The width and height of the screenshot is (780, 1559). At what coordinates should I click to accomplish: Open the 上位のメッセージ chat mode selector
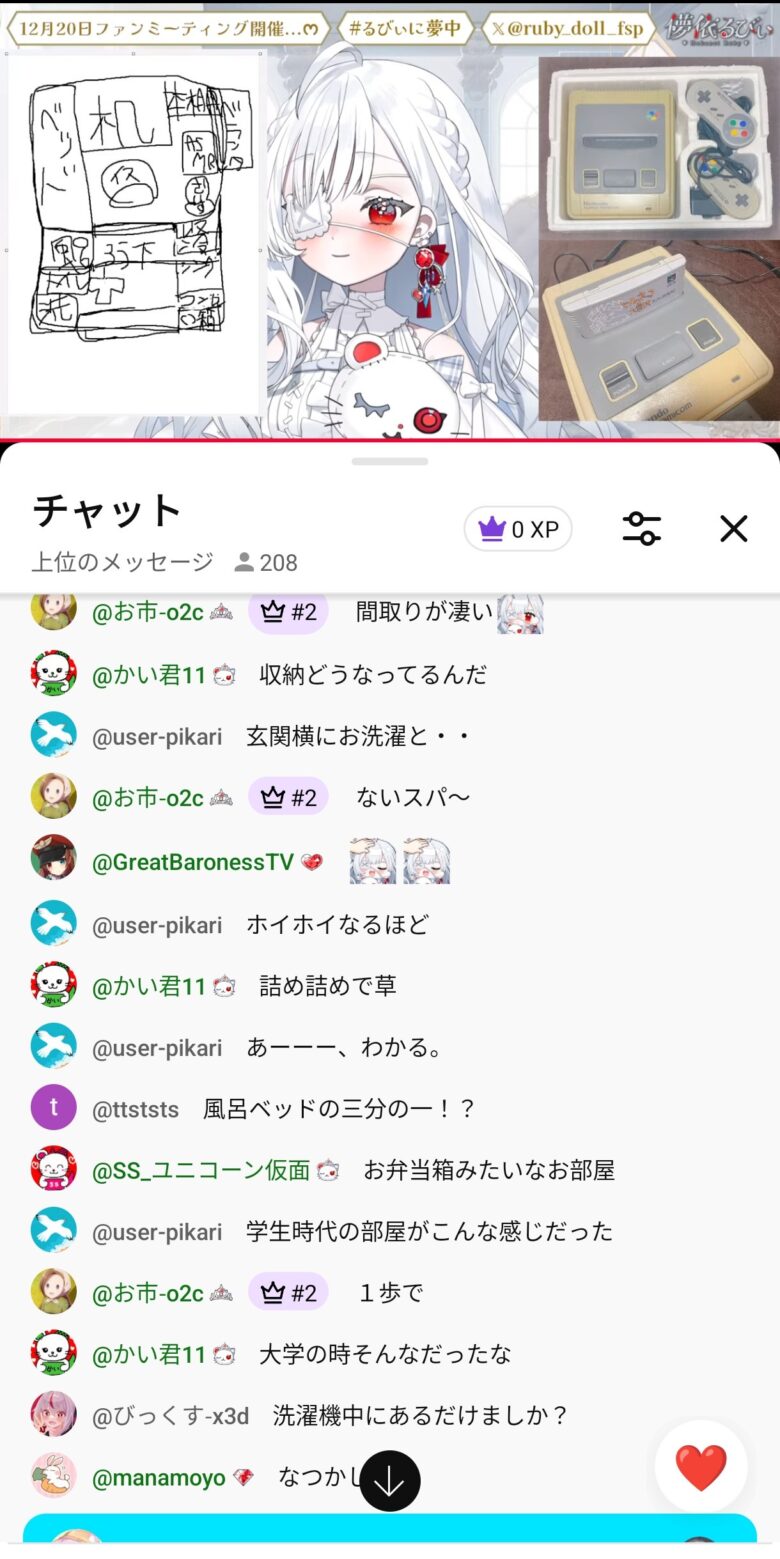pos(123,562)
